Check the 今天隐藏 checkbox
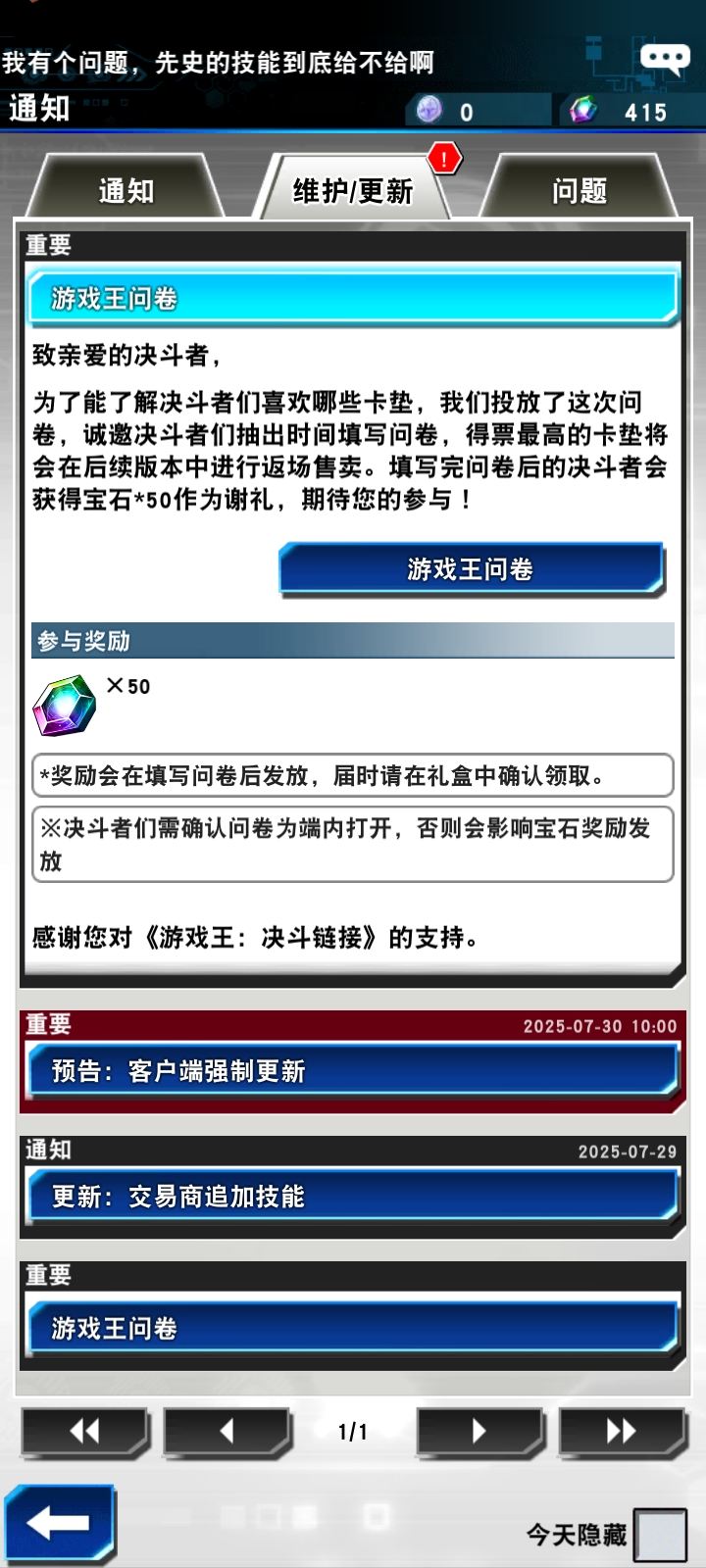 660,1534
